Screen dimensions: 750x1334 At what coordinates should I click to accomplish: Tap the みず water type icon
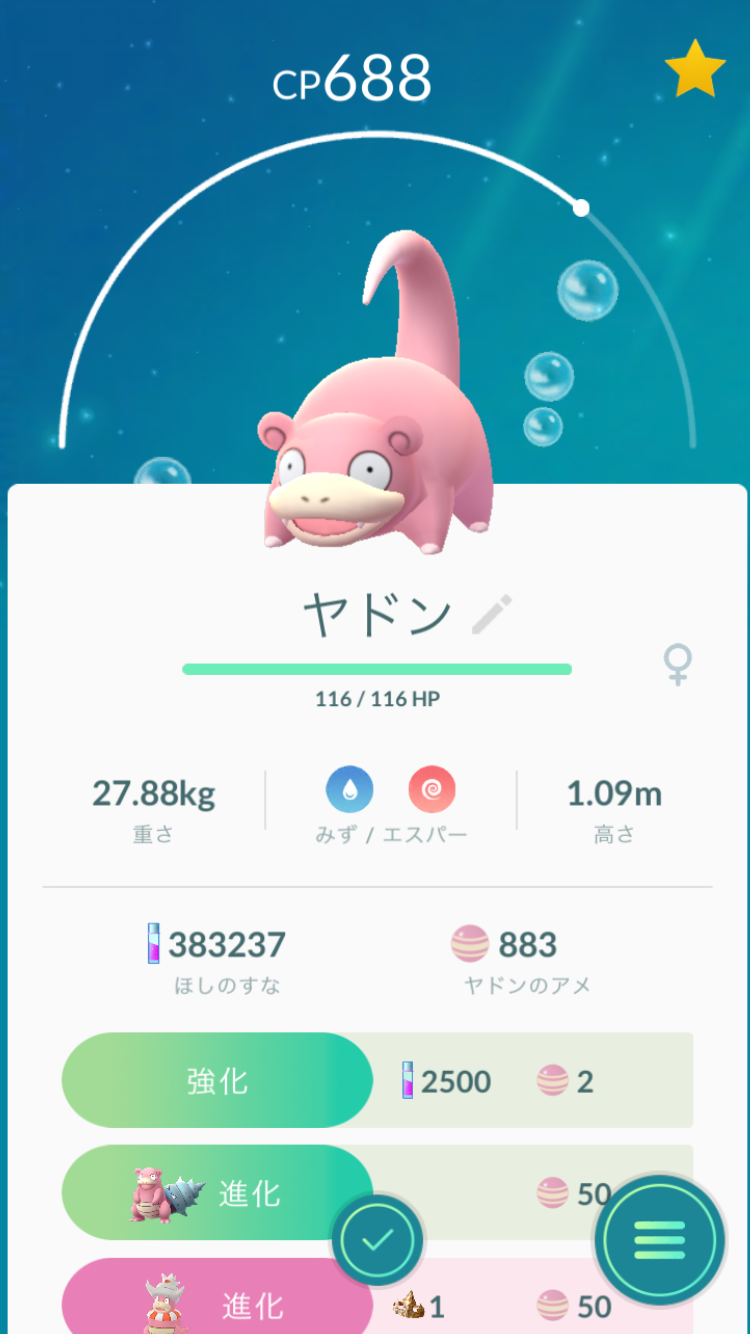coord(349,791)
